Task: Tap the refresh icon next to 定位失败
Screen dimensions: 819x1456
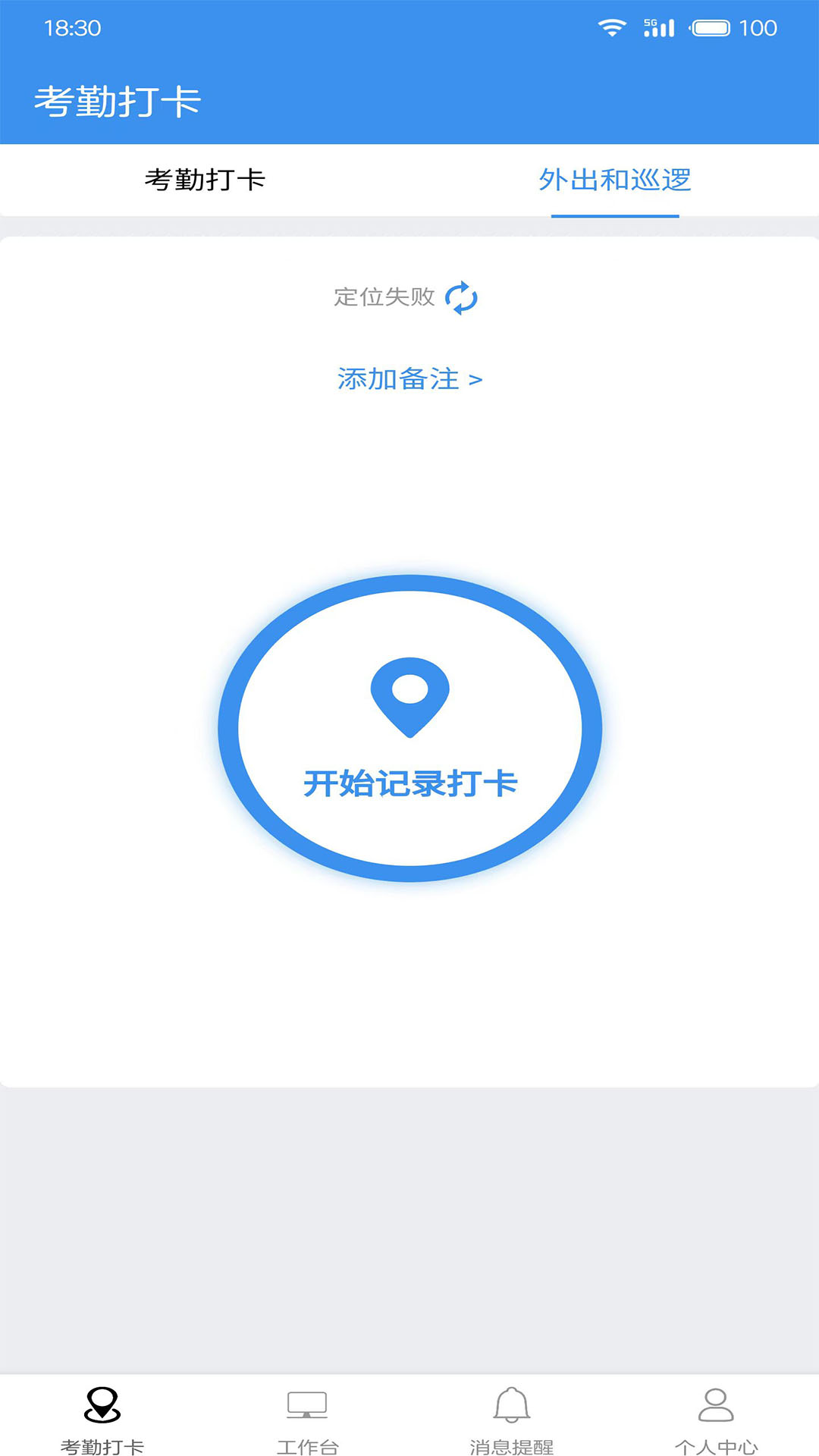Action: pos(461,297)
